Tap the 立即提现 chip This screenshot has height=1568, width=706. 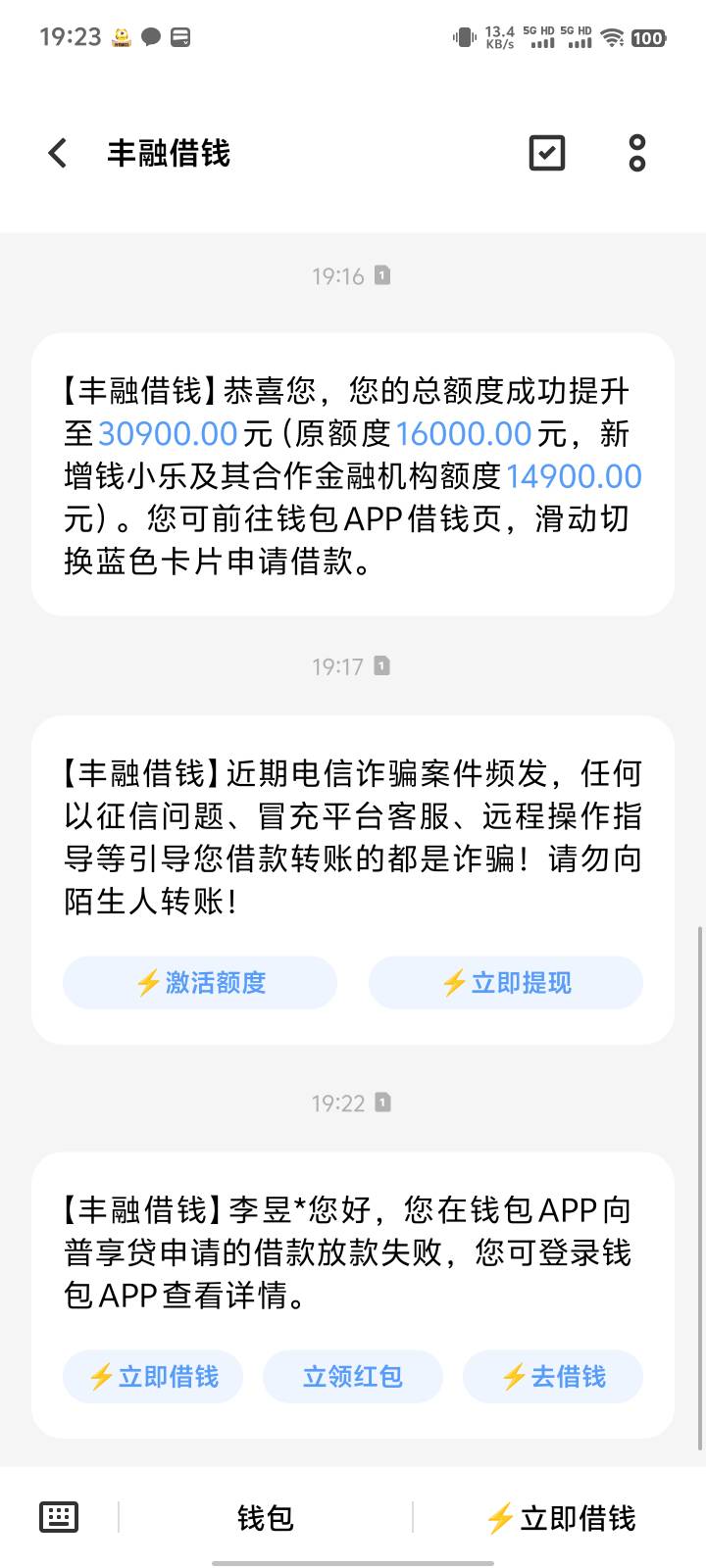pyautogui.click(x=506, y=982)
